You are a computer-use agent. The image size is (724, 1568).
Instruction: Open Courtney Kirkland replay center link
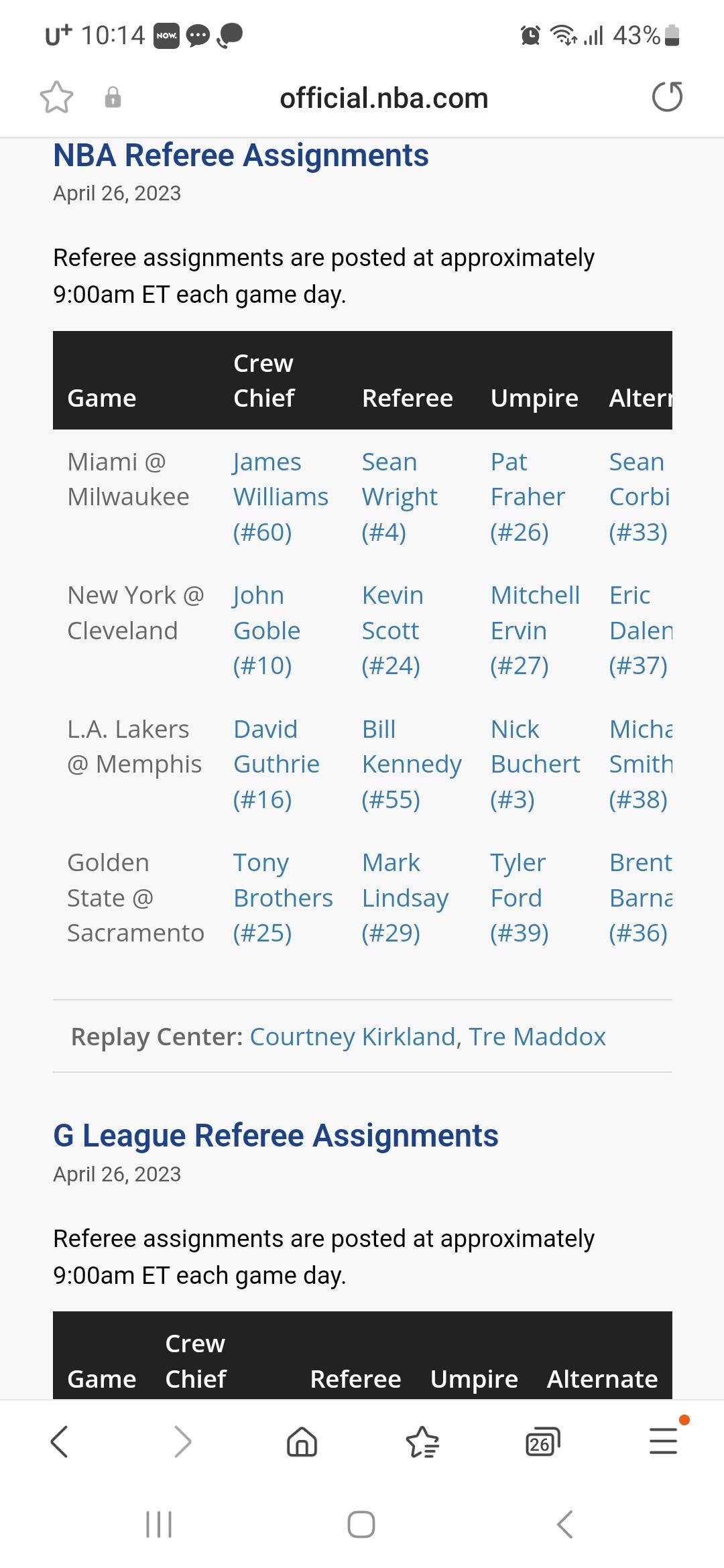tap(352, 1037)
